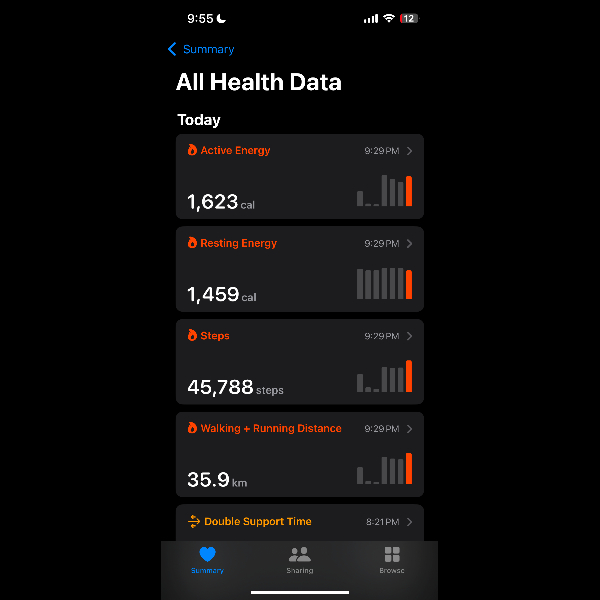Go back to Summary
Screen dimensions: 600x600
[201, 49]
